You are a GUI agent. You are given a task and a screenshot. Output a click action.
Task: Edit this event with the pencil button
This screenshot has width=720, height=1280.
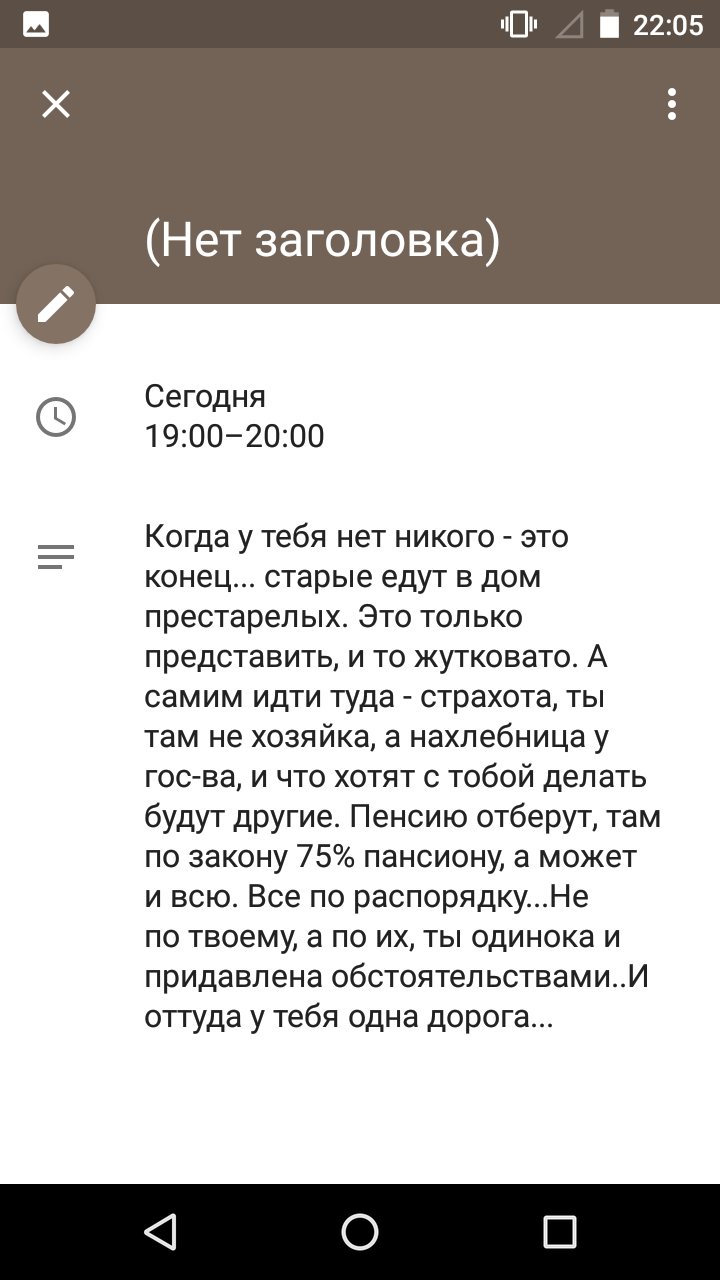coord(56,304)
